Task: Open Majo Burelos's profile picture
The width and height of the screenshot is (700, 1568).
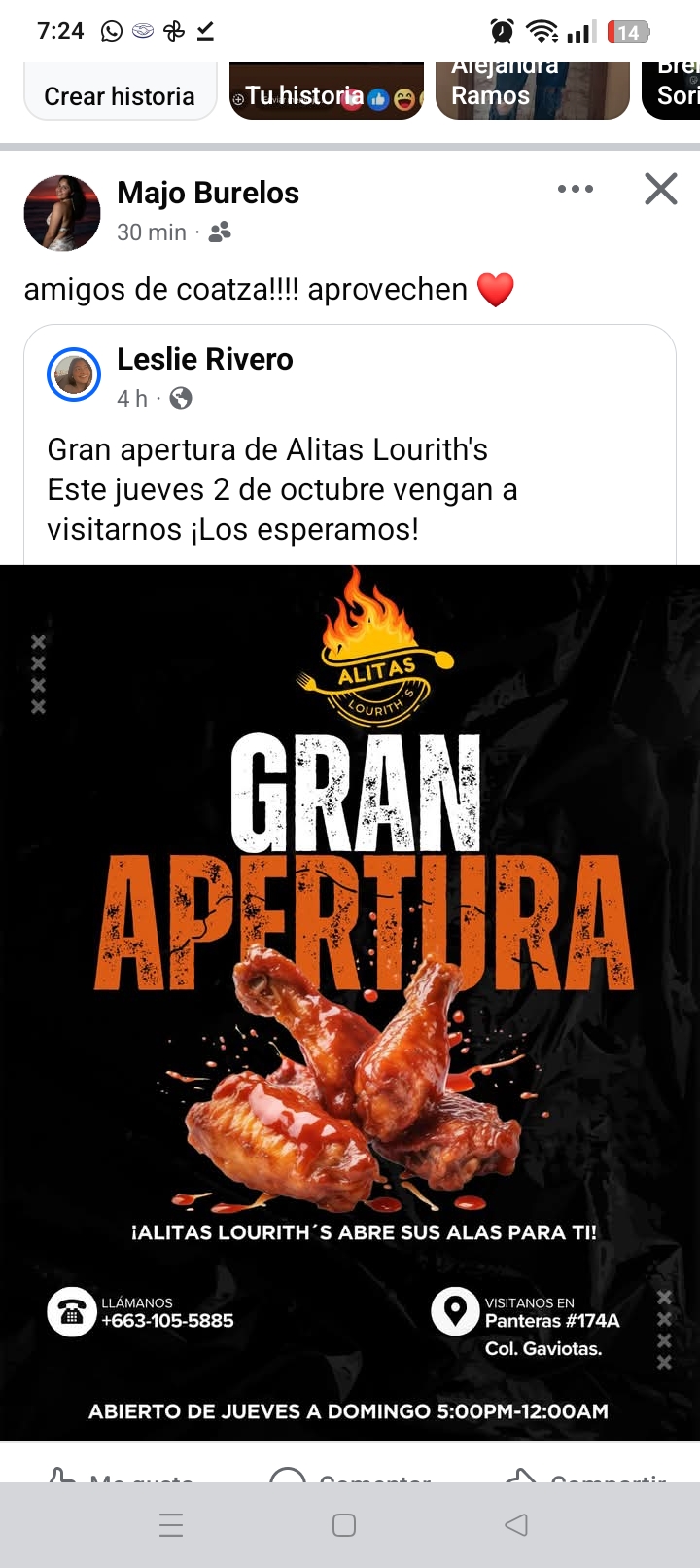Action: coord(62,213)
